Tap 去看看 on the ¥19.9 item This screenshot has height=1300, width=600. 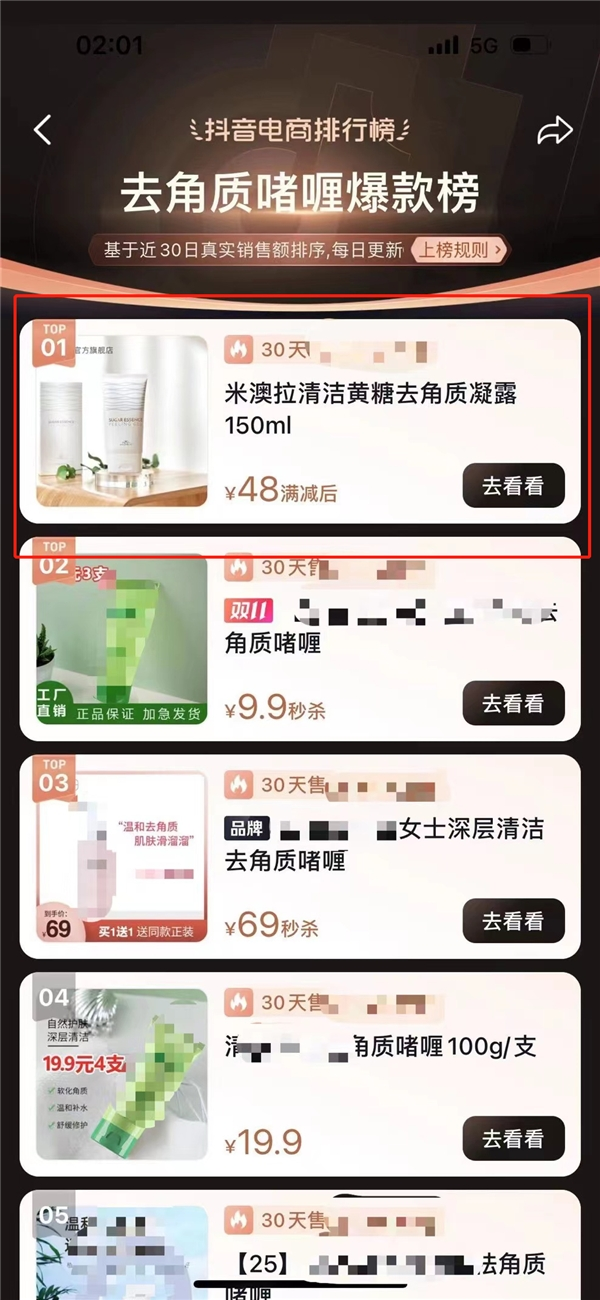click(513, 1138)
